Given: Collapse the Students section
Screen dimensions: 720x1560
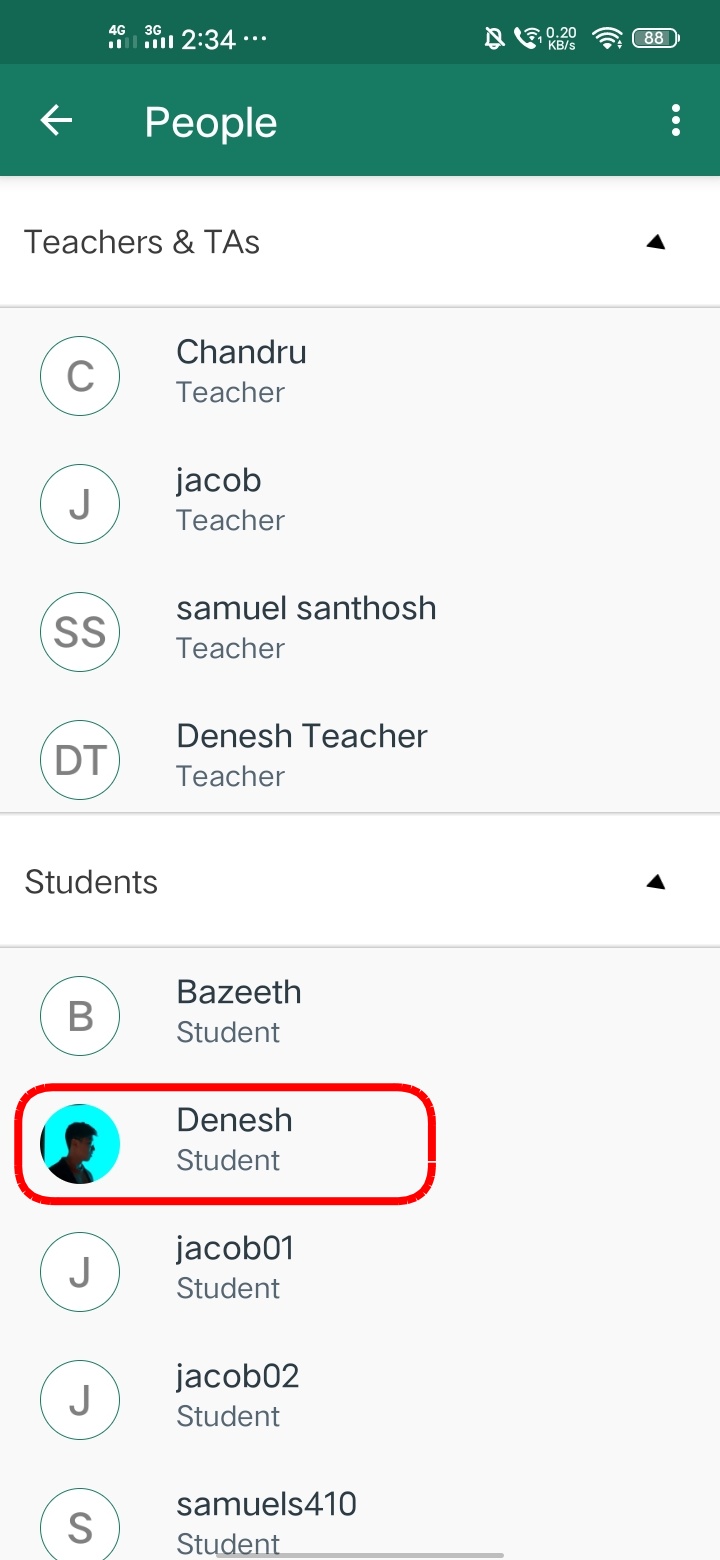Looking at the screenshot, I should click(x=655, y=882).
